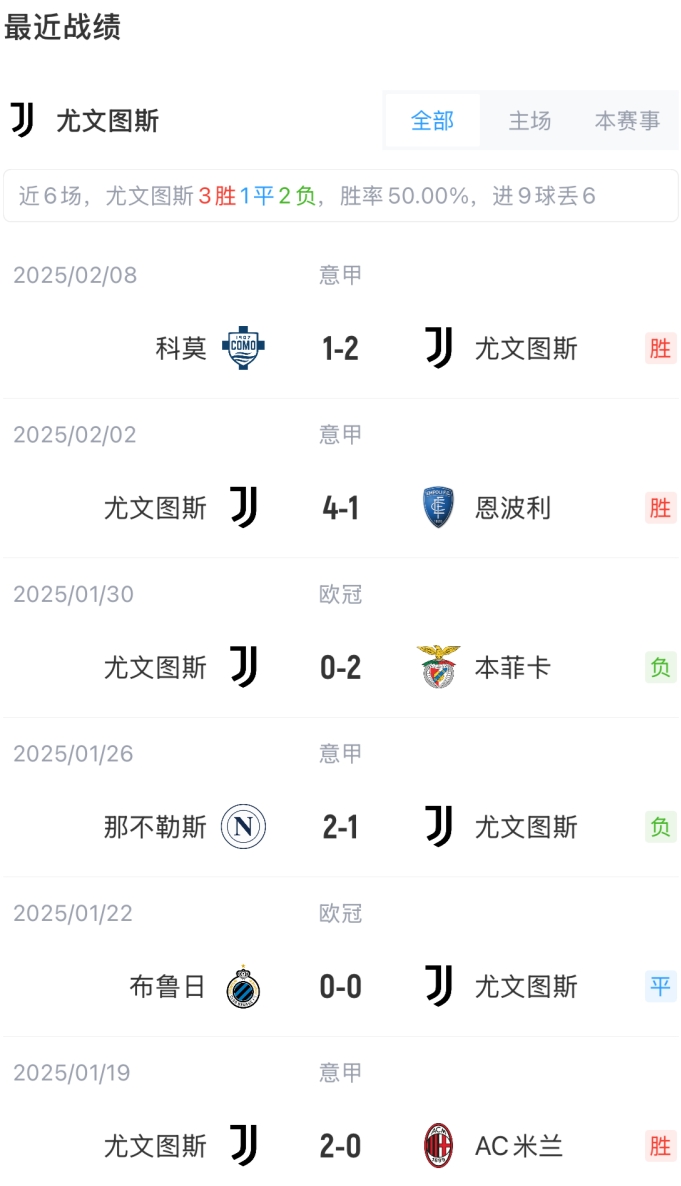Image resolution: width=681 pixels, height=1186 pixels.
Task: View the 尤文图斯 0-2 本菲卡 match
Action: [340, 667]
